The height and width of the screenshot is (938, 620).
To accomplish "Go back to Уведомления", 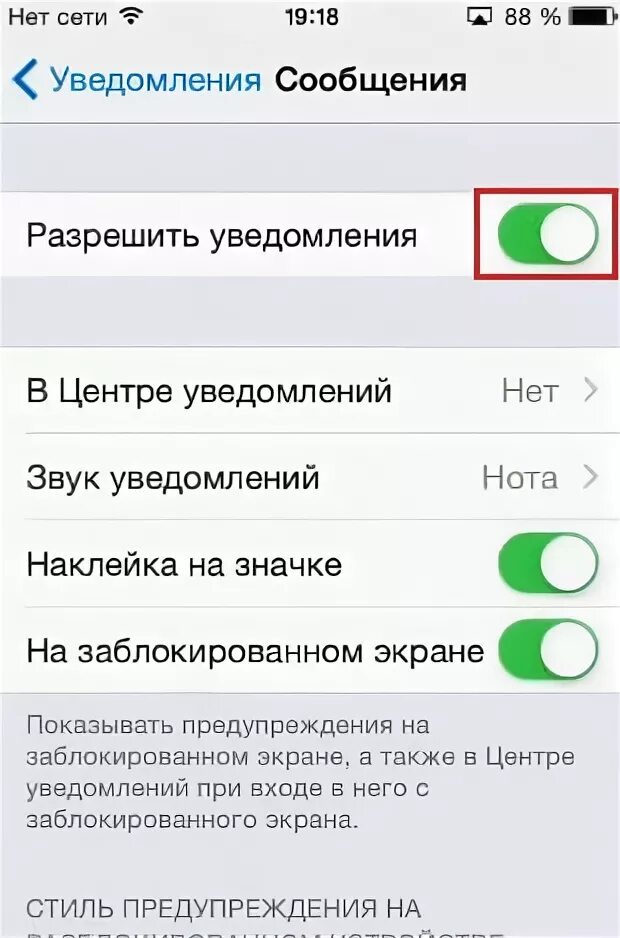I will pyautogui.click(x=138, y=80).
